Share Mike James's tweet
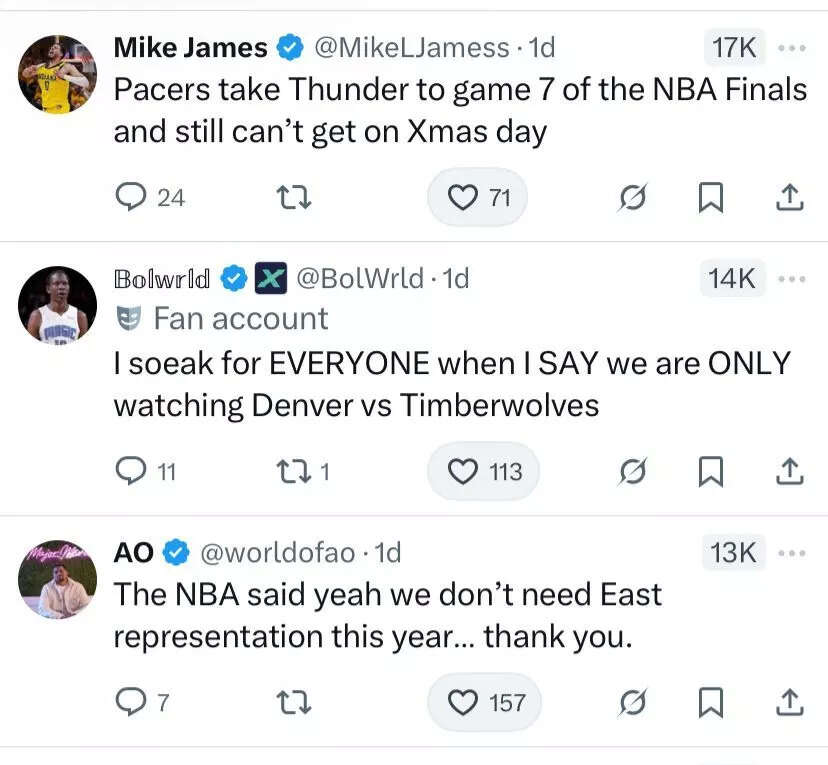 pos(789,198)
